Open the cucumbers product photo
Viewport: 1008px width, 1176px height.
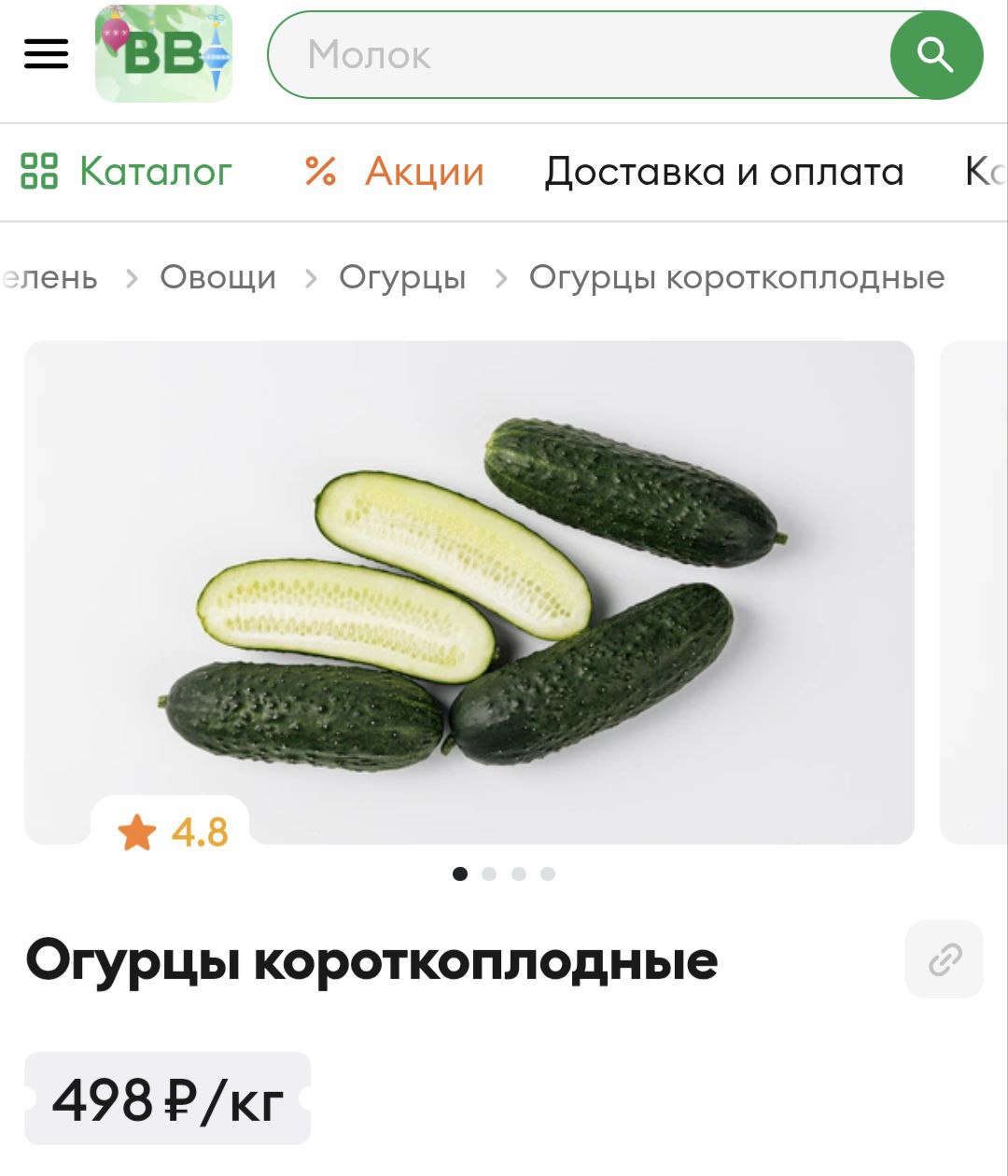click(x=469, y=592)
